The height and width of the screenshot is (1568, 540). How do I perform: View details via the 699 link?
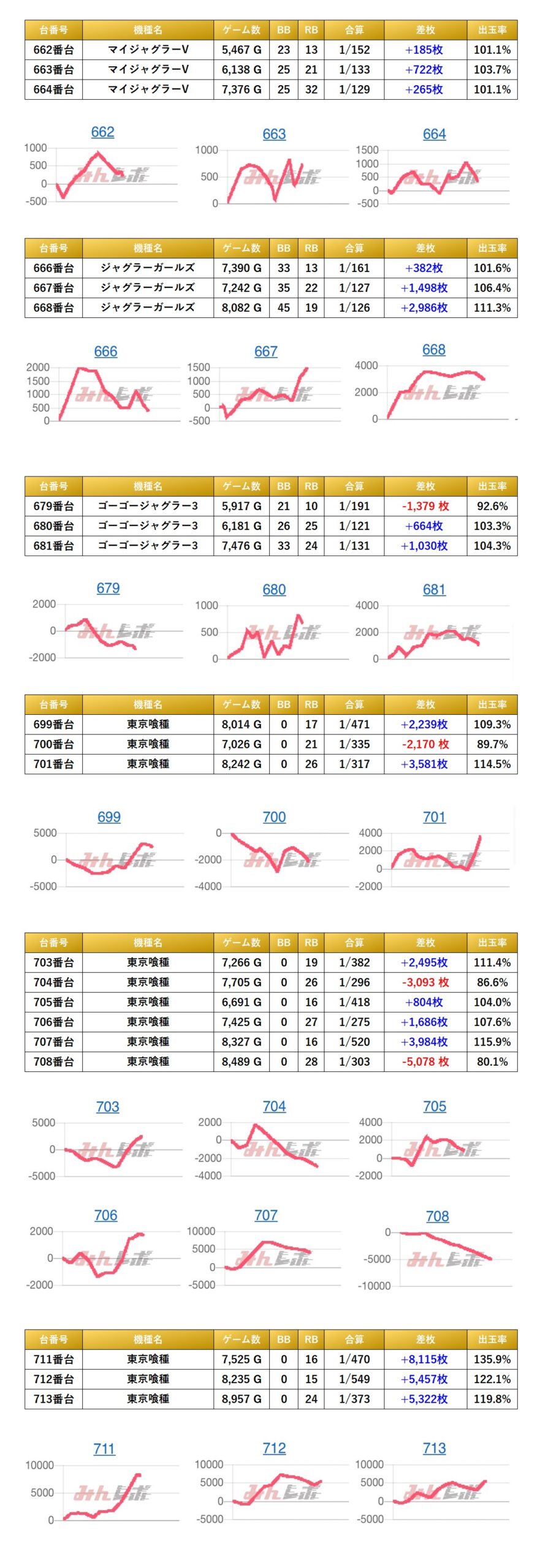pyautogui.click(x=109, y=816)
